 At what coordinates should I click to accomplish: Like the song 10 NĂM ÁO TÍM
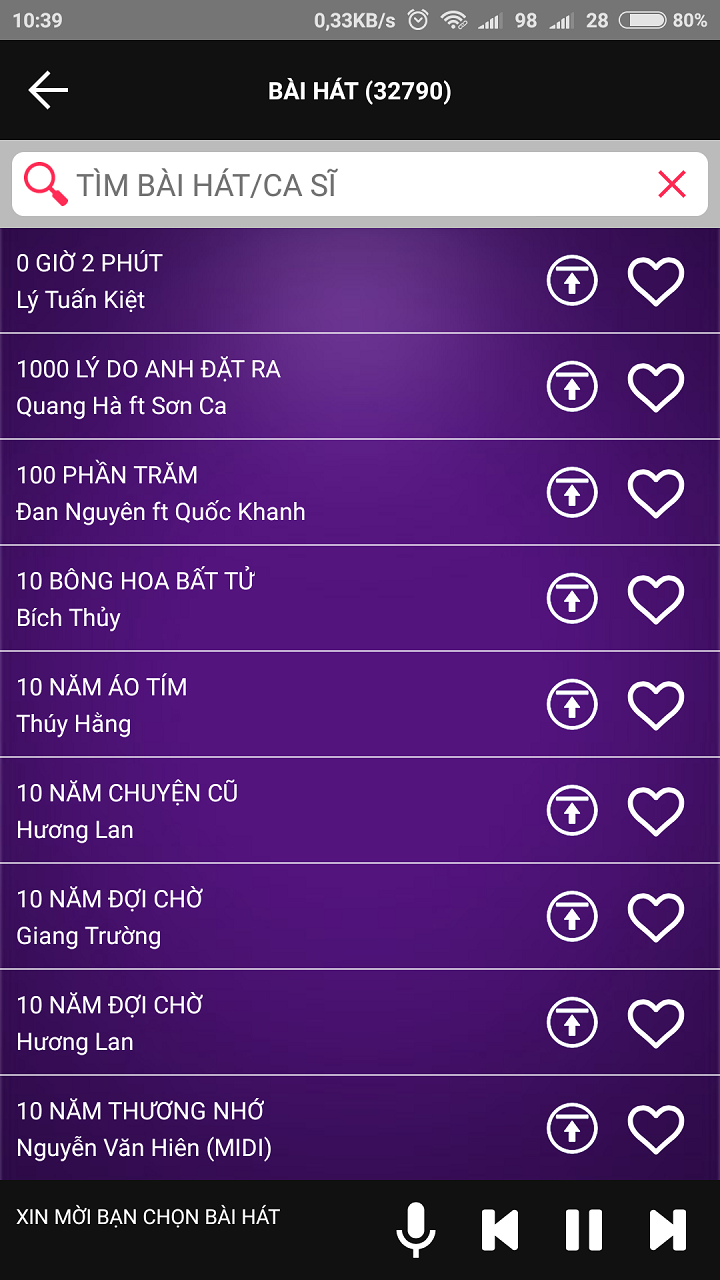(x=656, y=705)
